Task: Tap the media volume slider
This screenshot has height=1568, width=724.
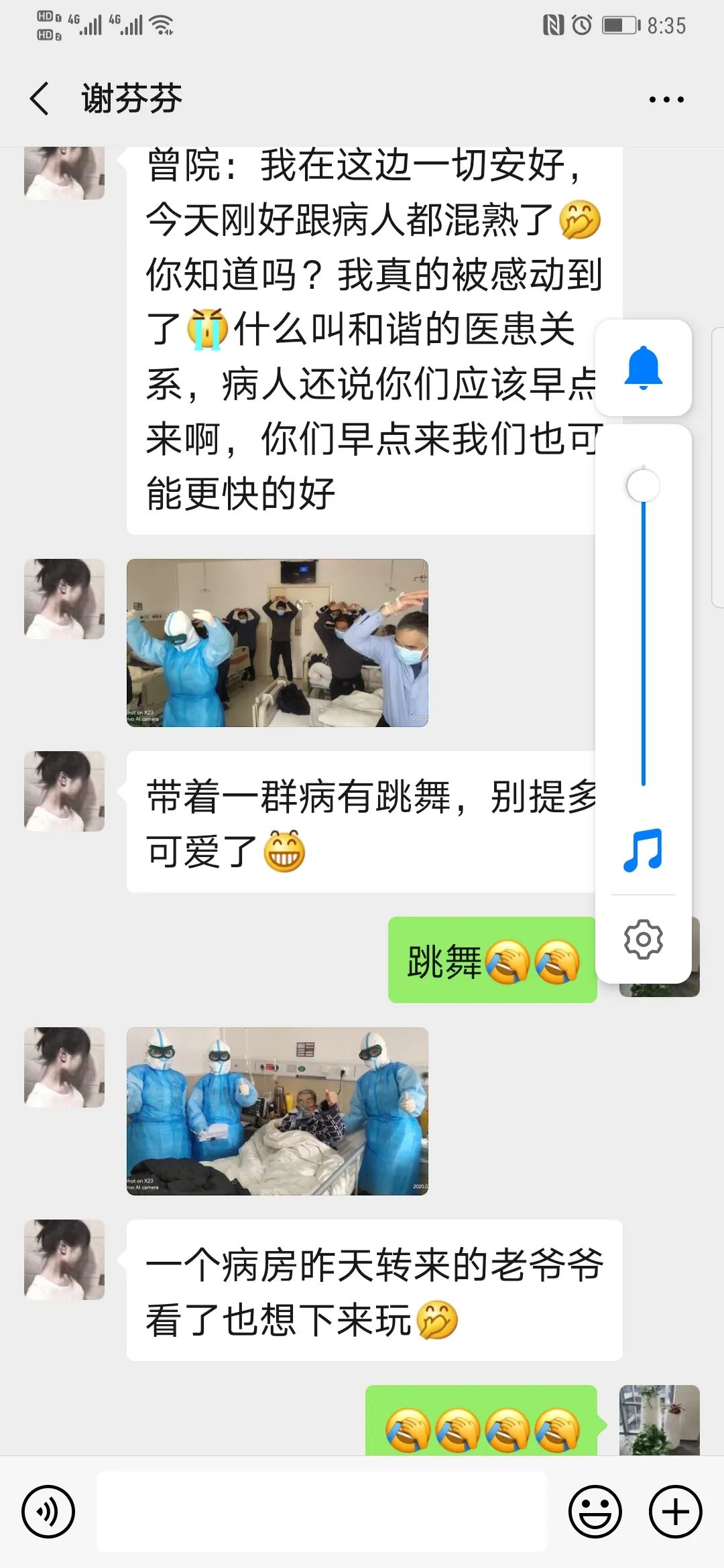Action: 643,630
